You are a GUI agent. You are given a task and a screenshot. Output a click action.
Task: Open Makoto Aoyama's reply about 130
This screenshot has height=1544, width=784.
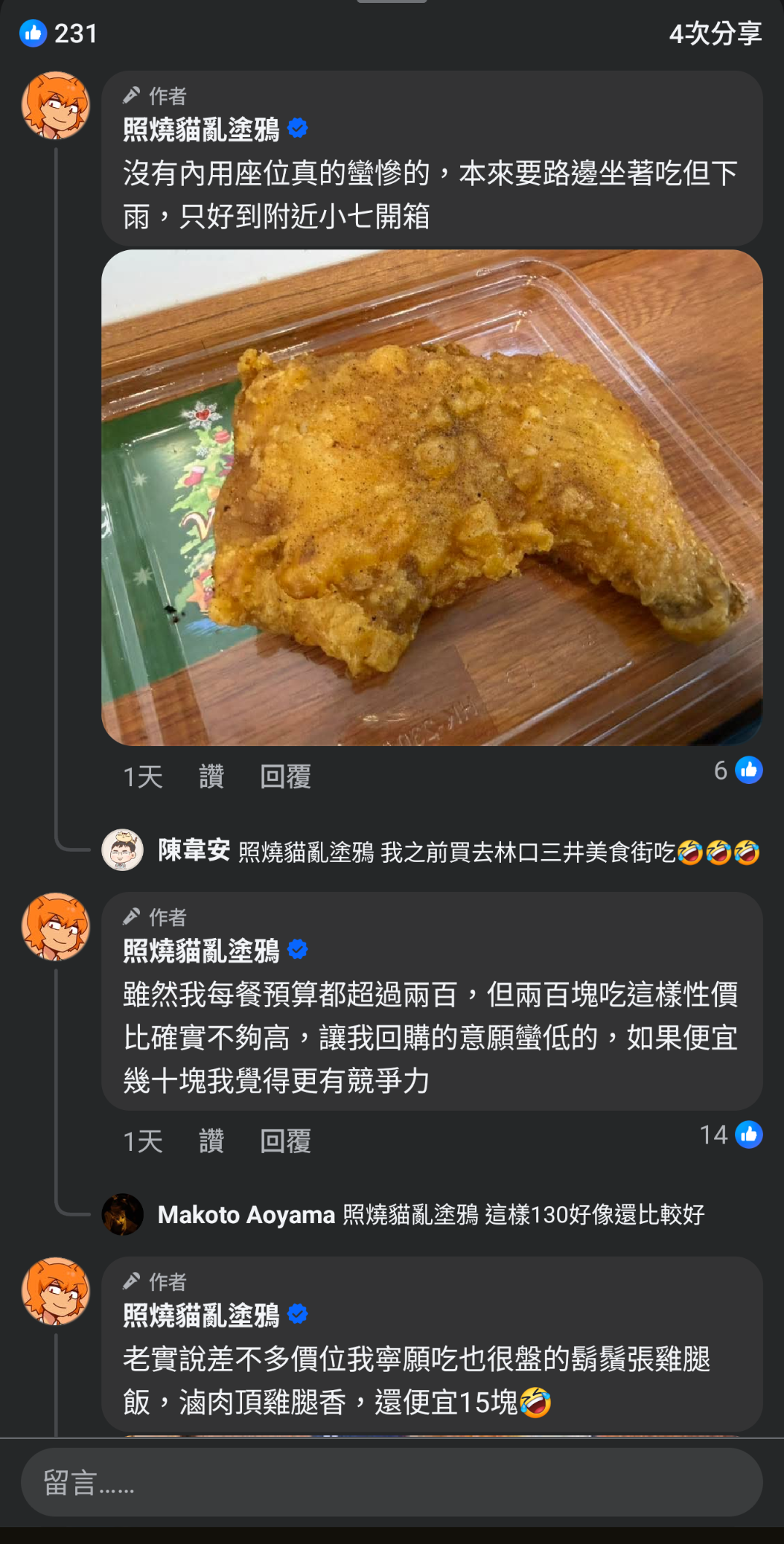(430, 1215)
